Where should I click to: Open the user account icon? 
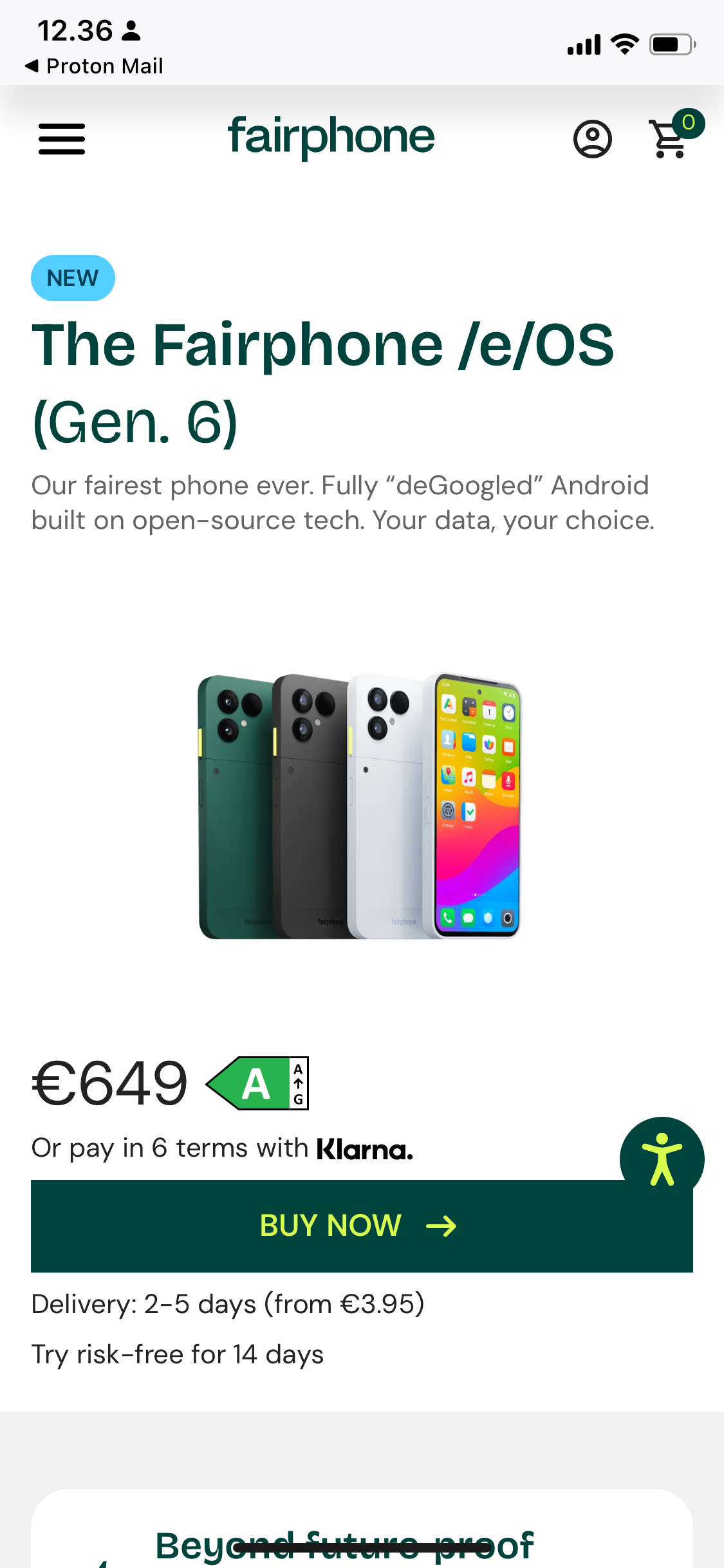[592, 139]
